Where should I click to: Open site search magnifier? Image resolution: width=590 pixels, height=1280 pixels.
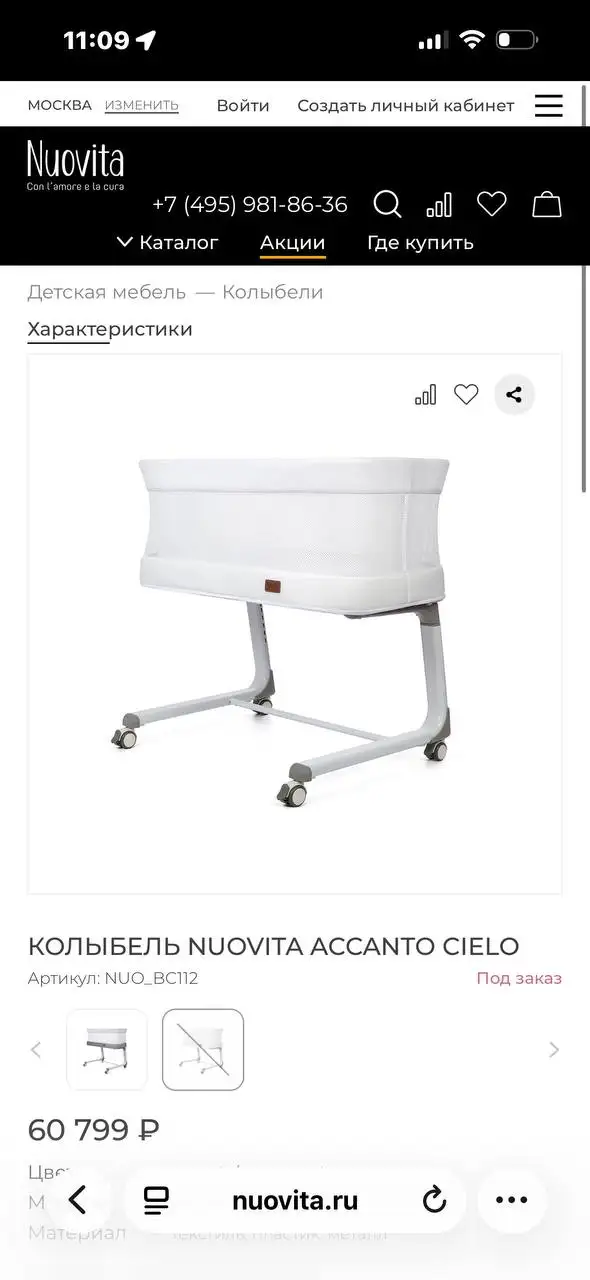[387, 204]
